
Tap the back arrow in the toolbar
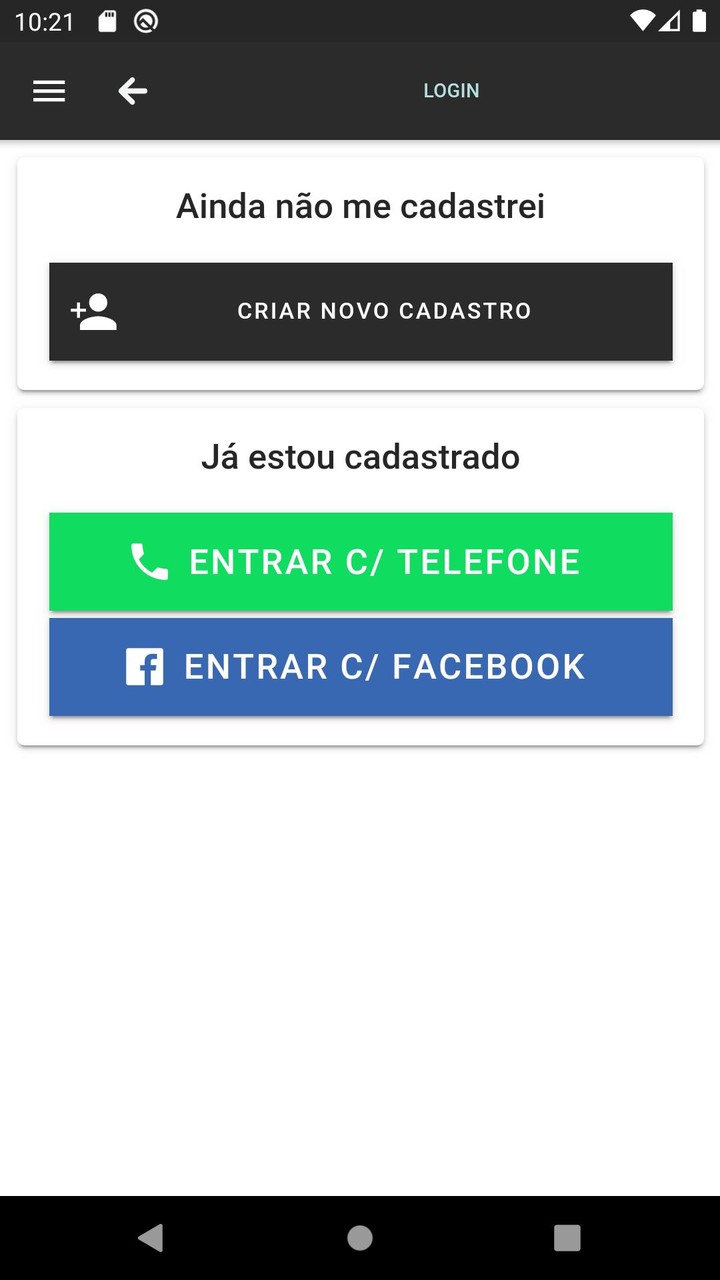tap(133, 91)
